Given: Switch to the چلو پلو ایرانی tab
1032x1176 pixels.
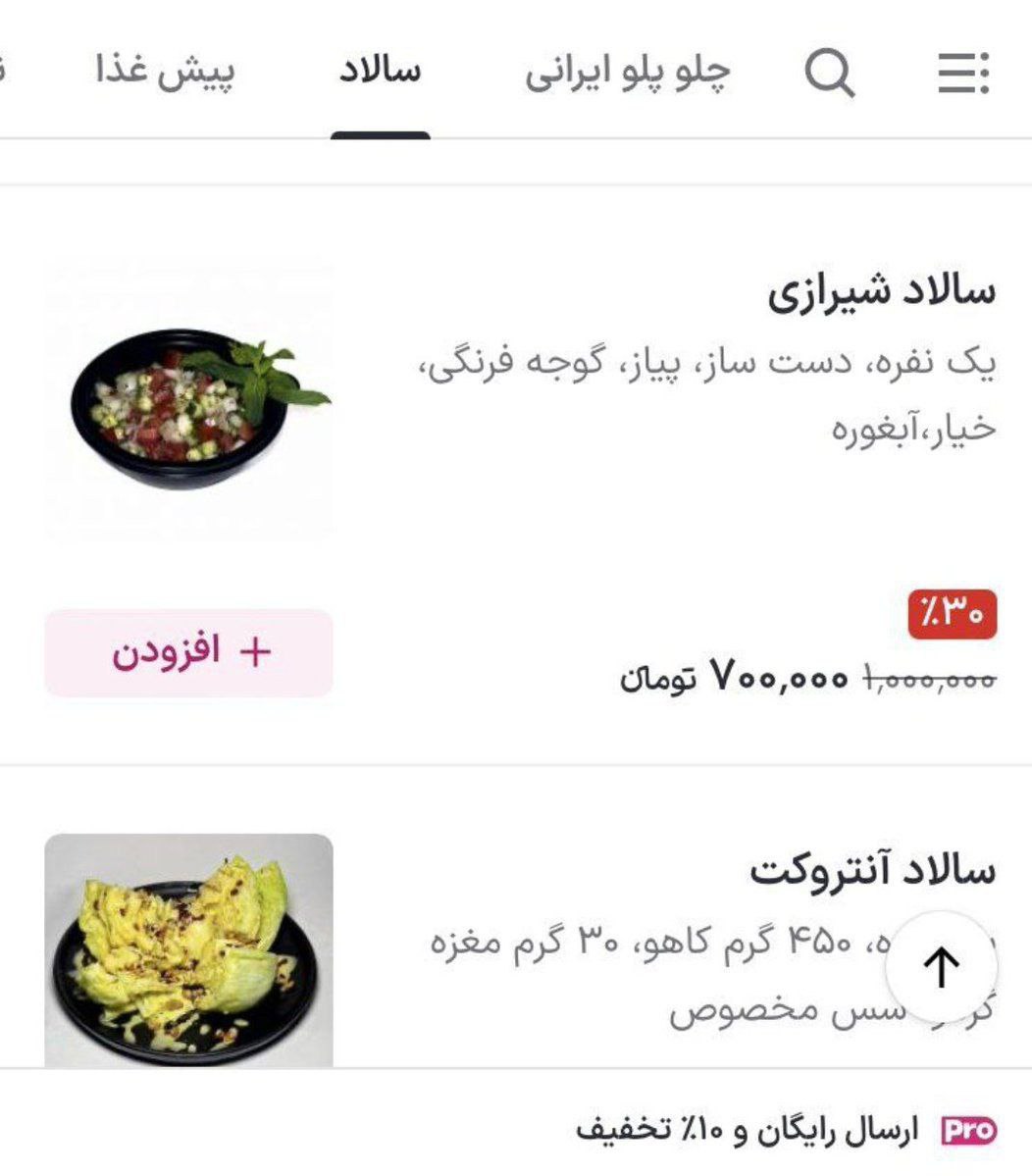Looking at the screenshot, I should (x=628, y=73).
